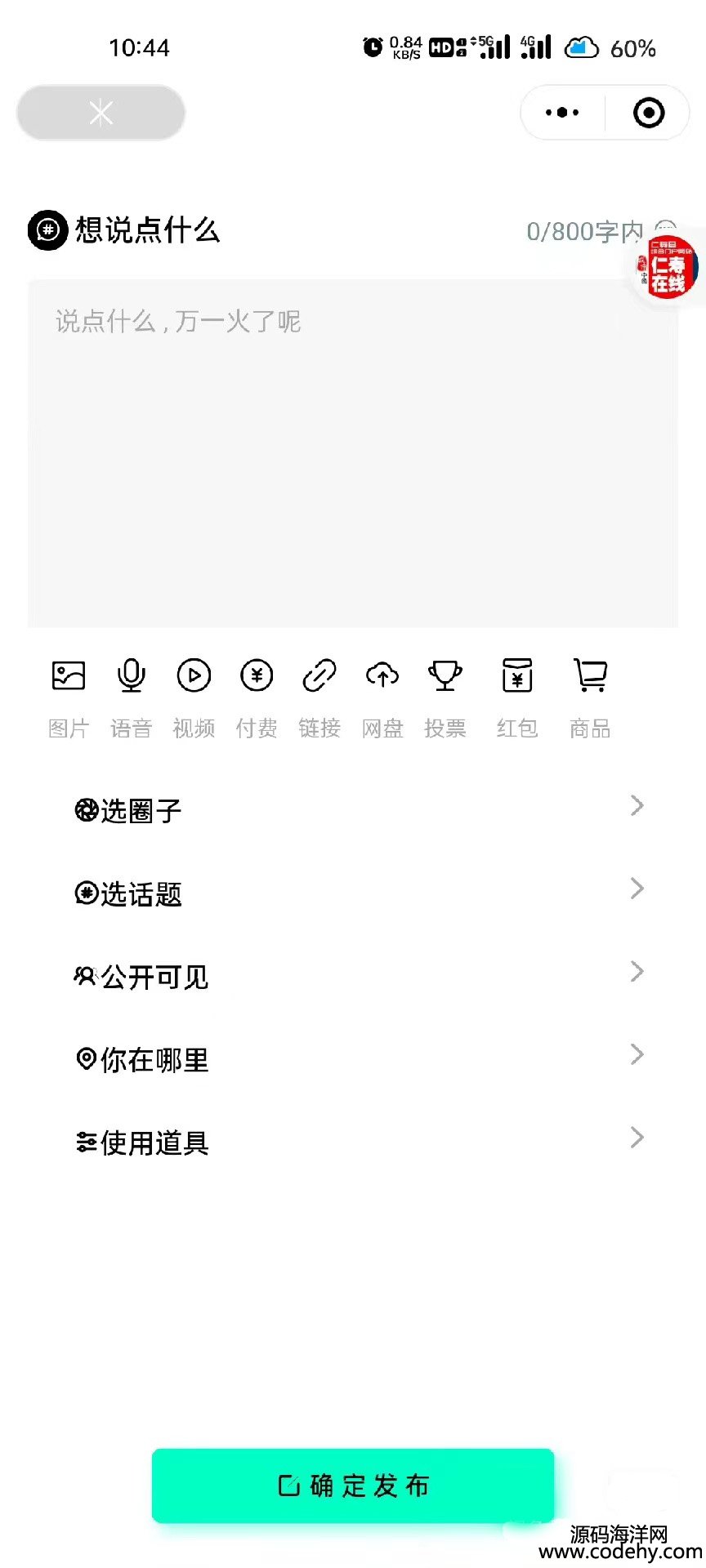The height and width of the screenshot is (1568, 706).
Task: Set paid content with 付费
Action: 257,696
